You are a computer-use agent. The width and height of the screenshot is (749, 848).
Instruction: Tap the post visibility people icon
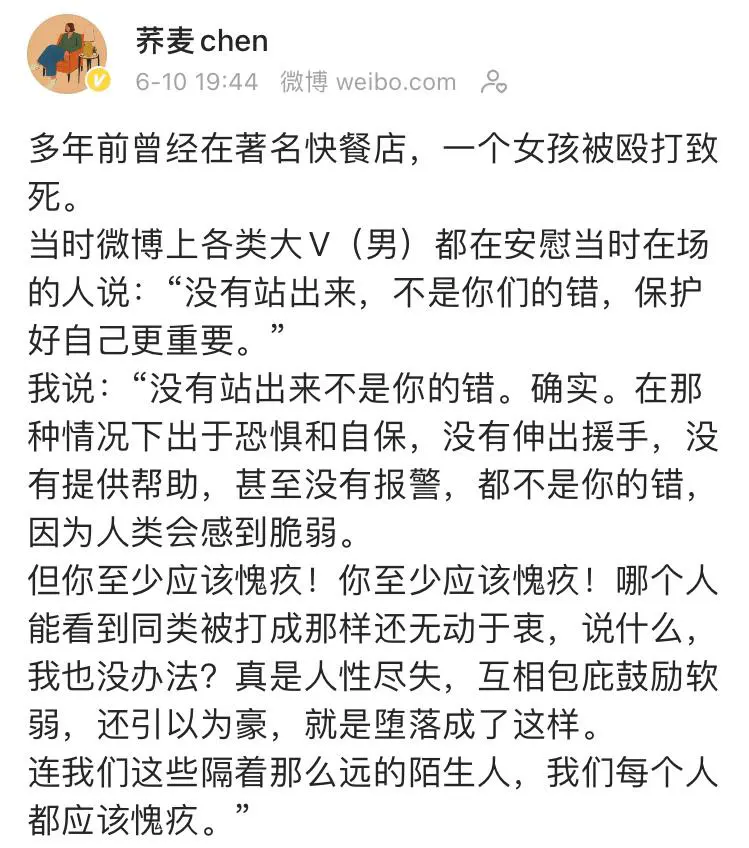pyautogui.click(x=493, y=82)
